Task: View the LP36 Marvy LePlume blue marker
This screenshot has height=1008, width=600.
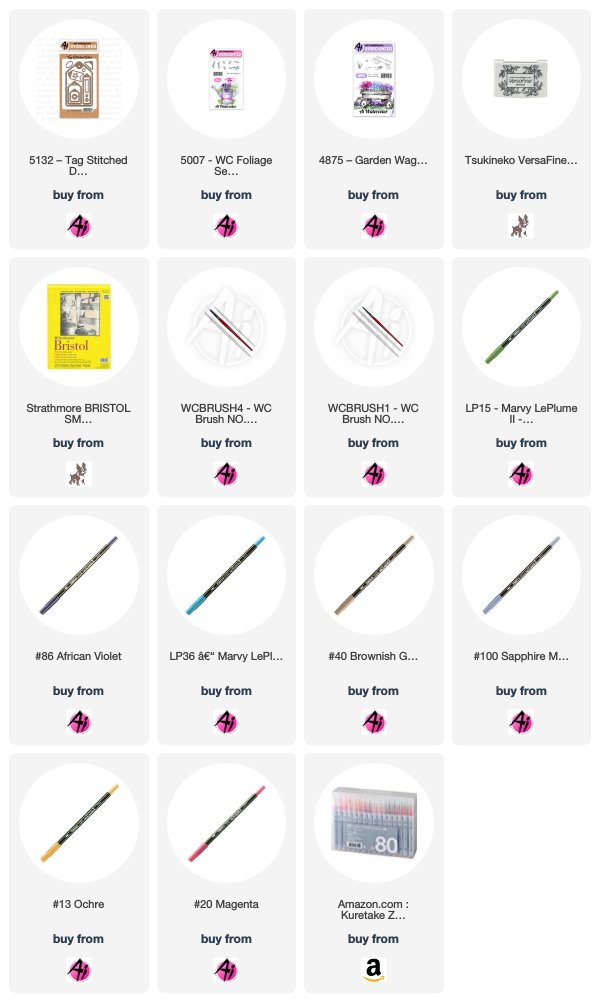Action: point(226,575)
